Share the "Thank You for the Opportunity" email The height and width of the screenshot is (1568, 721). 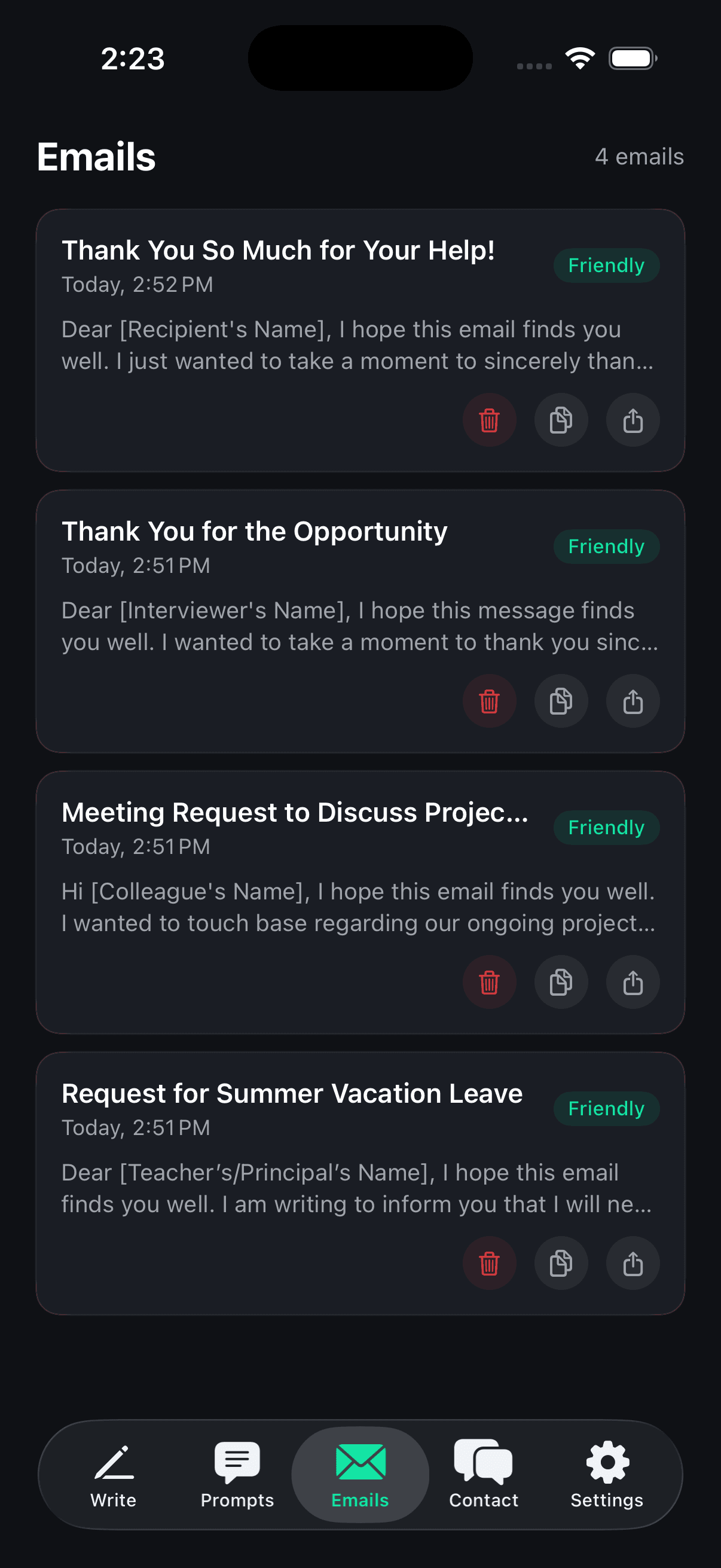point(632,701)
